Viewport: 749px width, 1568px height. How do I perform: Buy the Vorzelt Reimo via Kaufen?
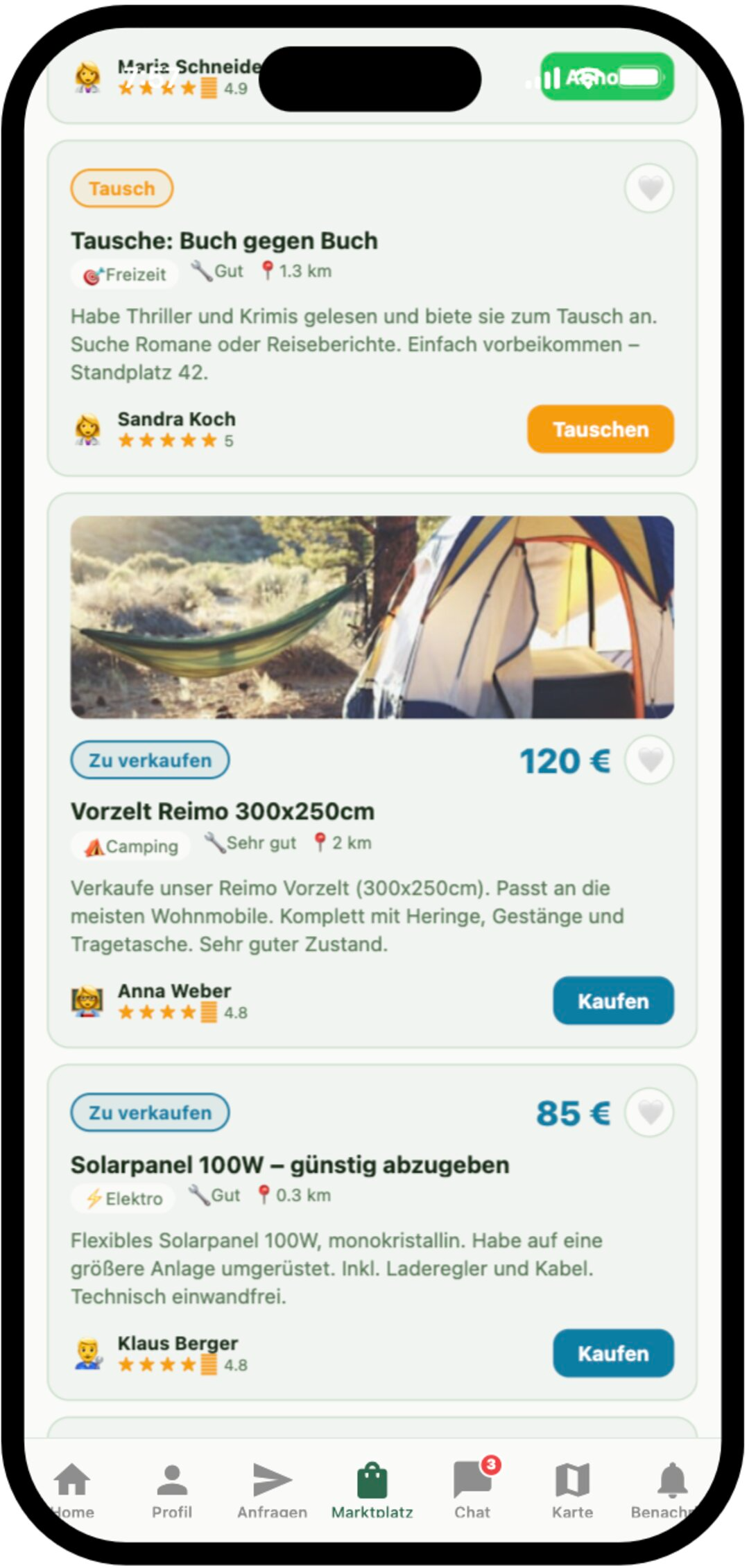[612, 1000]
